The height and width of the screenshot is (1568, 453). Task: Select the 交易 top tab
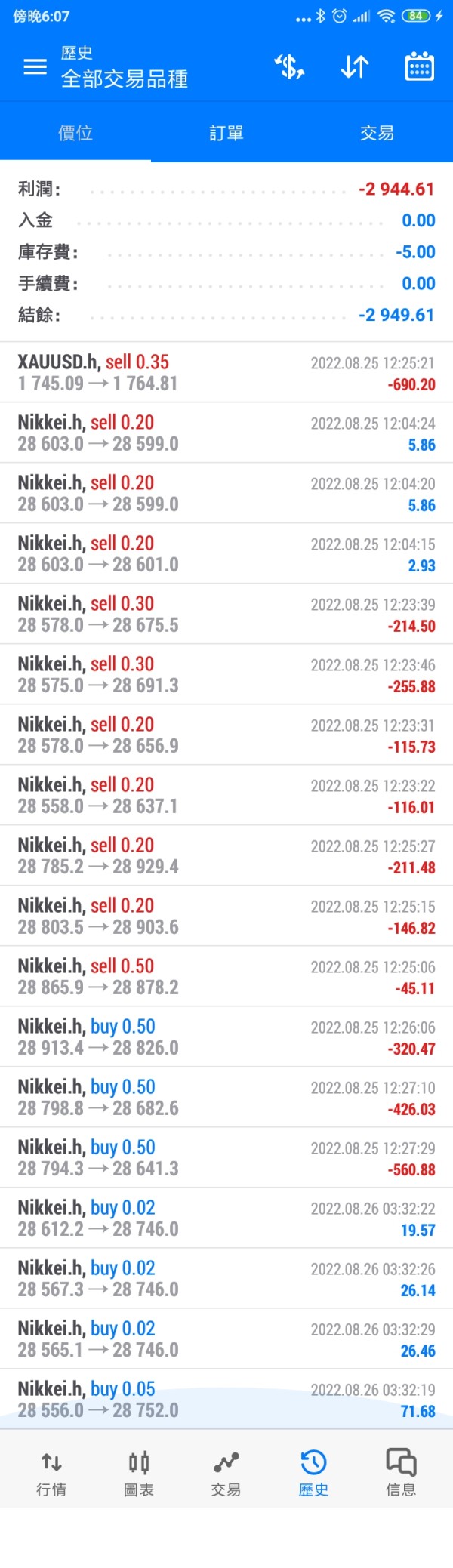click(x=377, y=133)
